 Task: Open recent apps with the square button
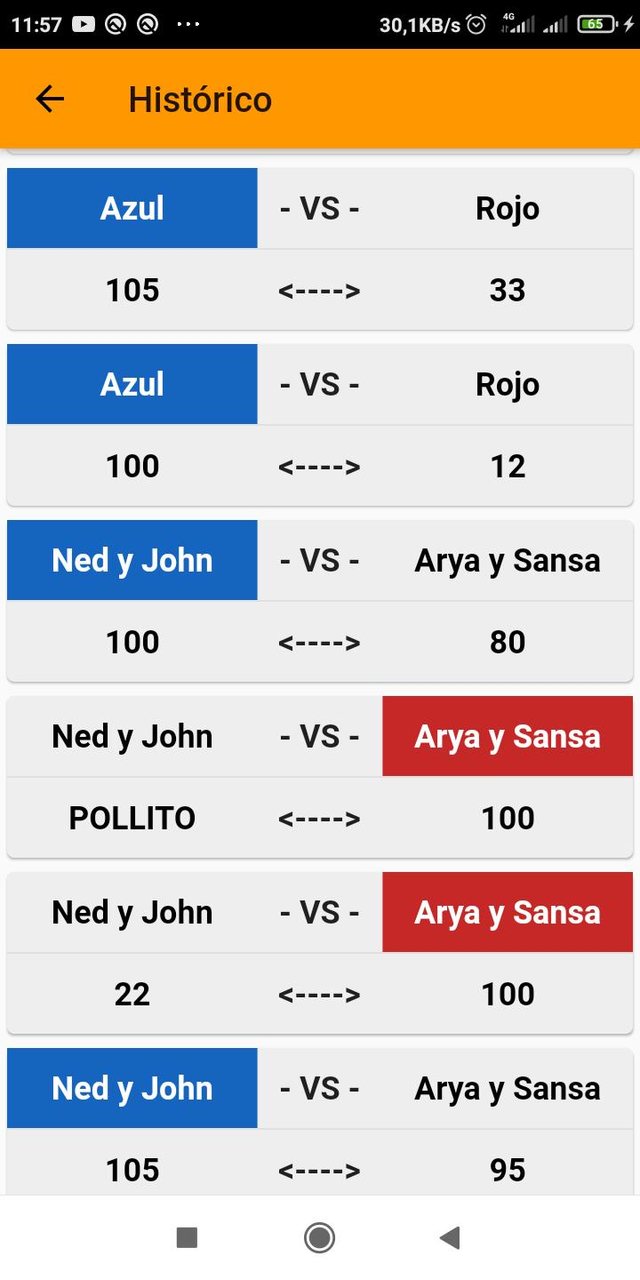coord(187,1238)
